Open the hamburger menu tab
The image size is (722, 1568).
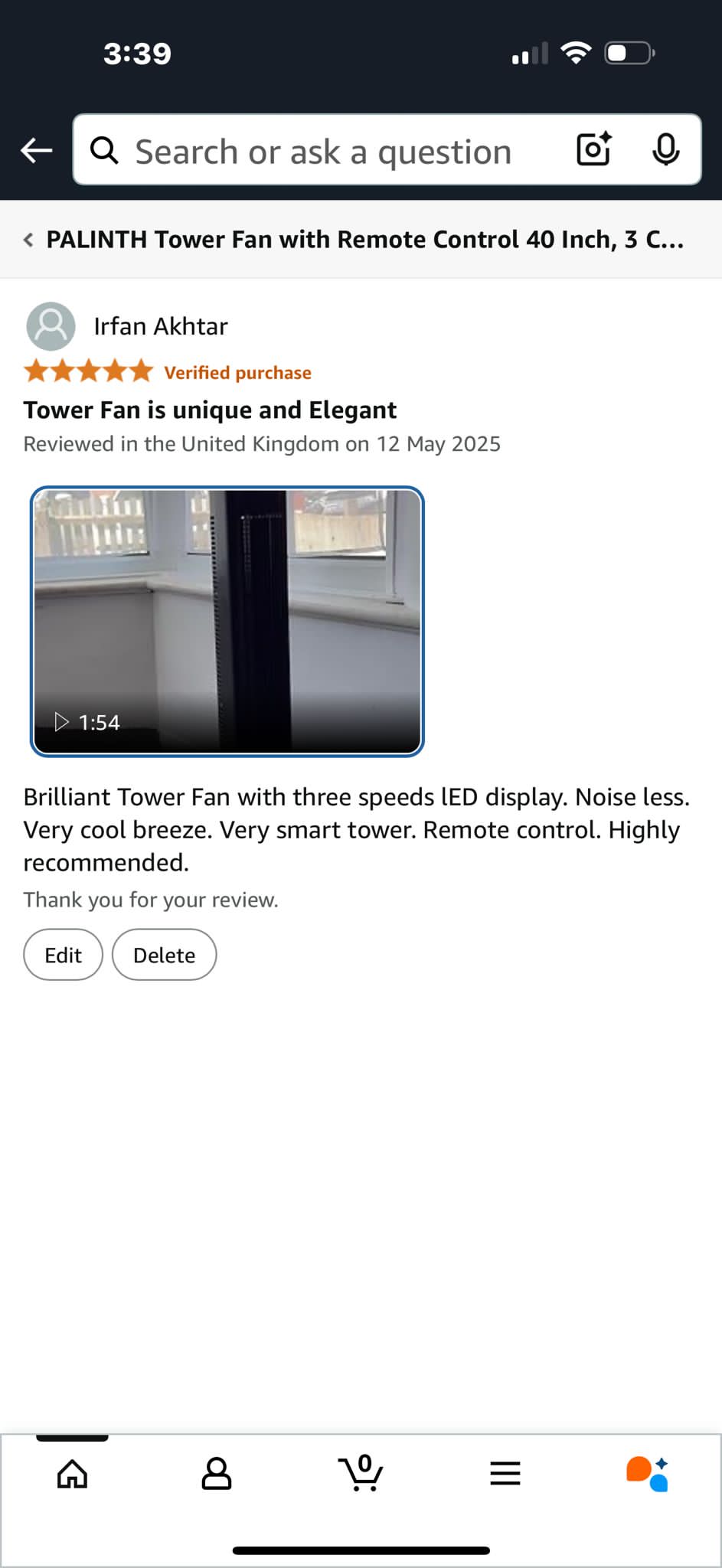505,1473
